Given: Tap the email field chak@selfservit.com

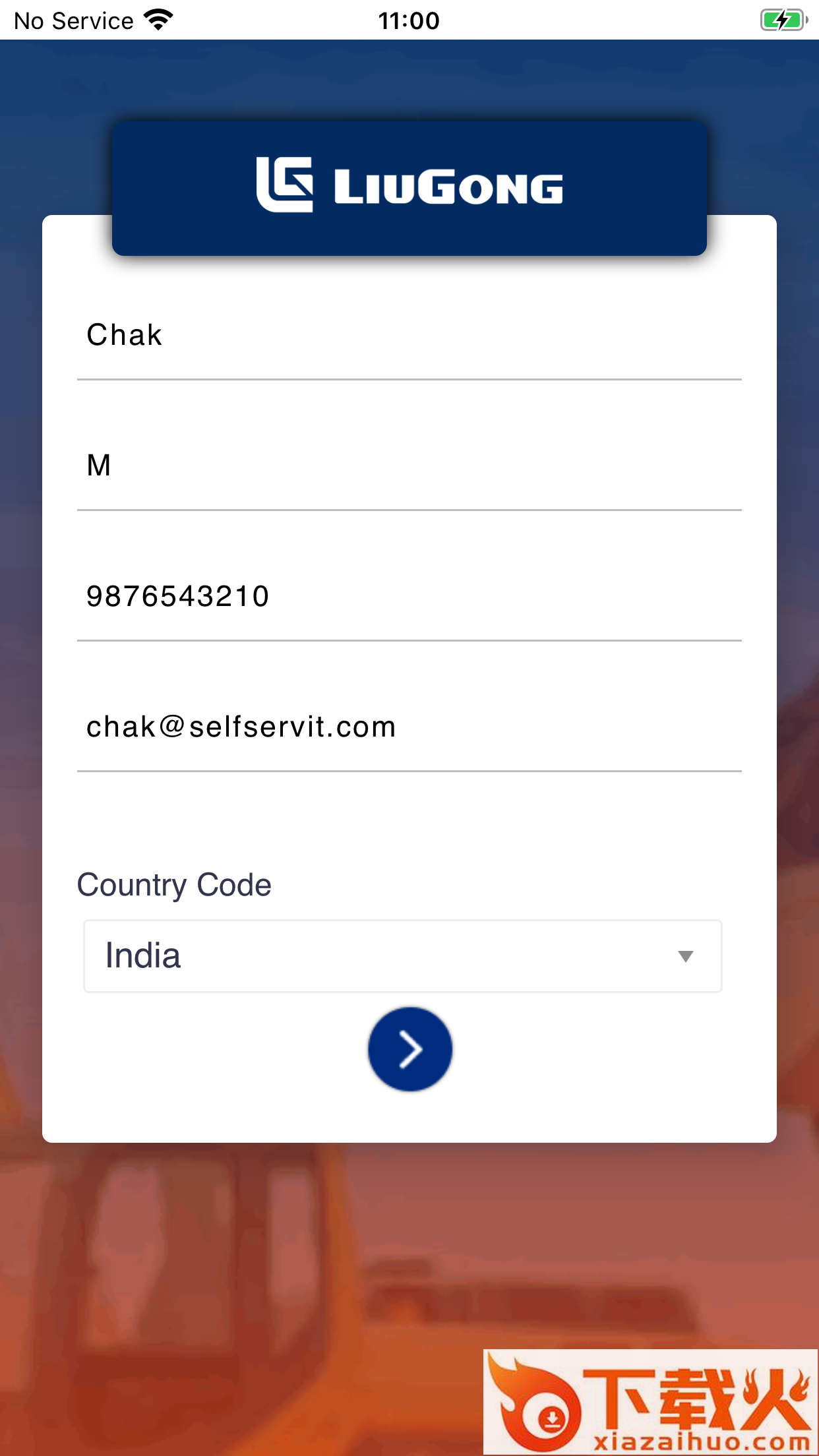Looking at the screenshot, I should coord(409,727).
